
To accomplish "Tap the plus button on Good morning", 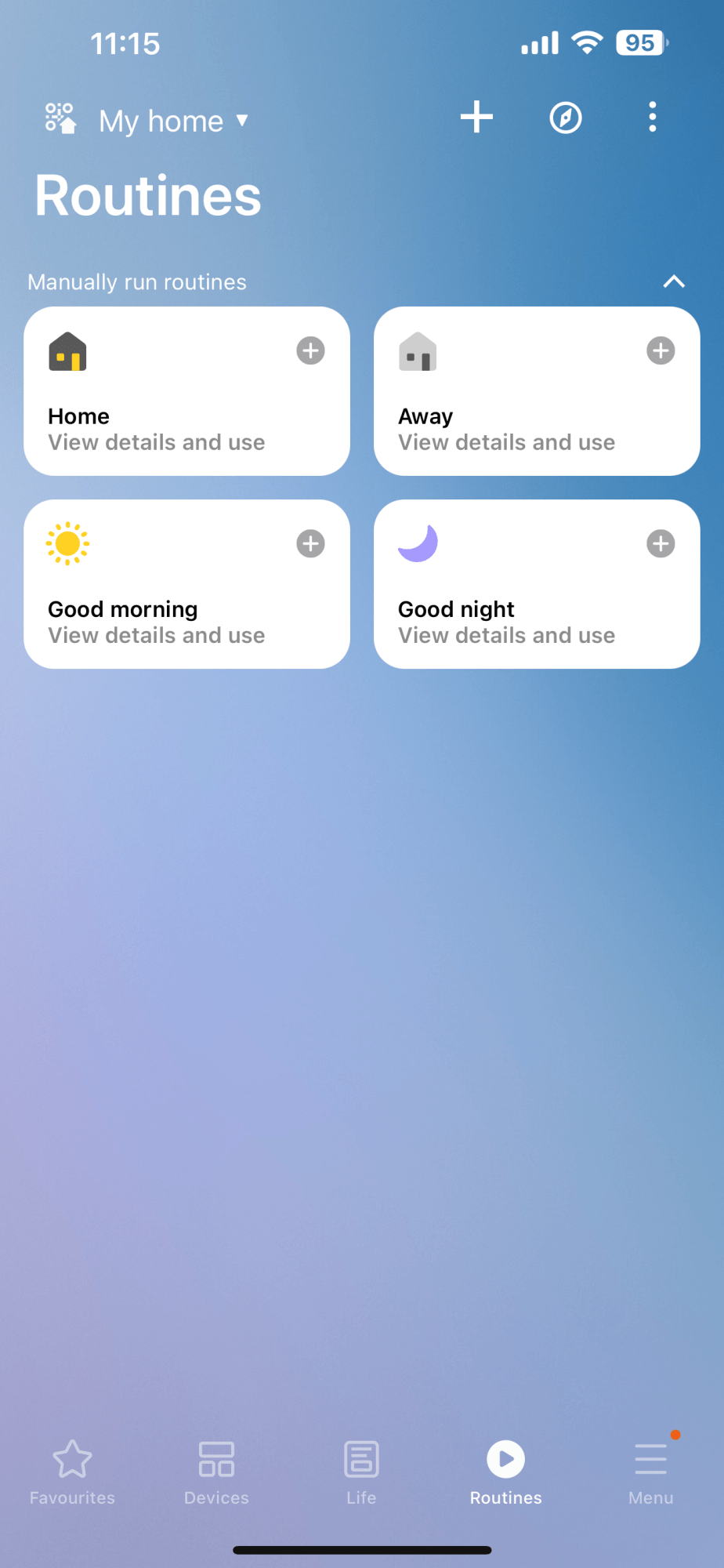I will point(311,543).
